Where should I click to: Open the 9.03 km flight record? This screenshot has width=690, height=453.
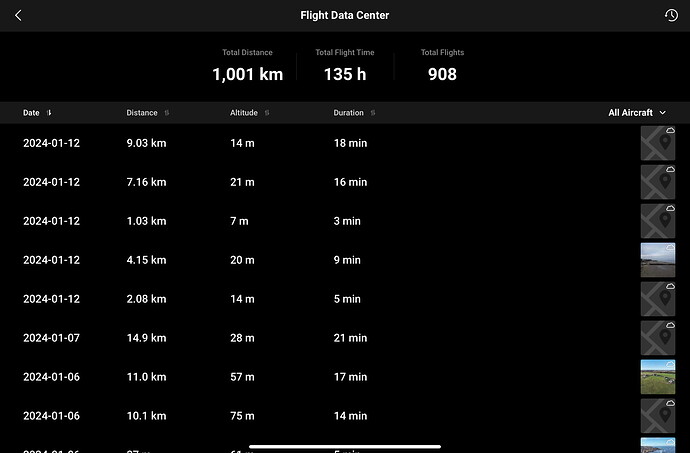click(x=344, y=143)
